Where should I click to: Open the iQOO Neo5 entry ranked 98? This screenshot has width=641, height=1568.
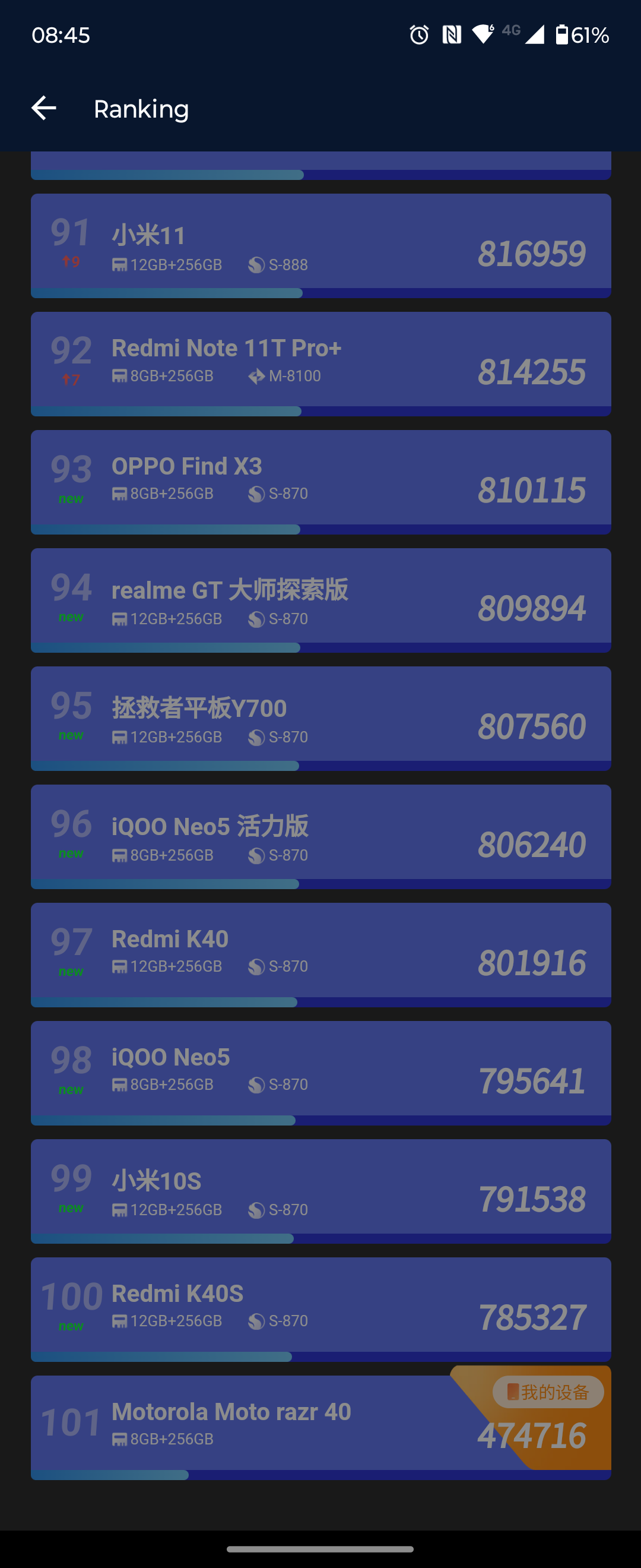[x=320, y=1071]
